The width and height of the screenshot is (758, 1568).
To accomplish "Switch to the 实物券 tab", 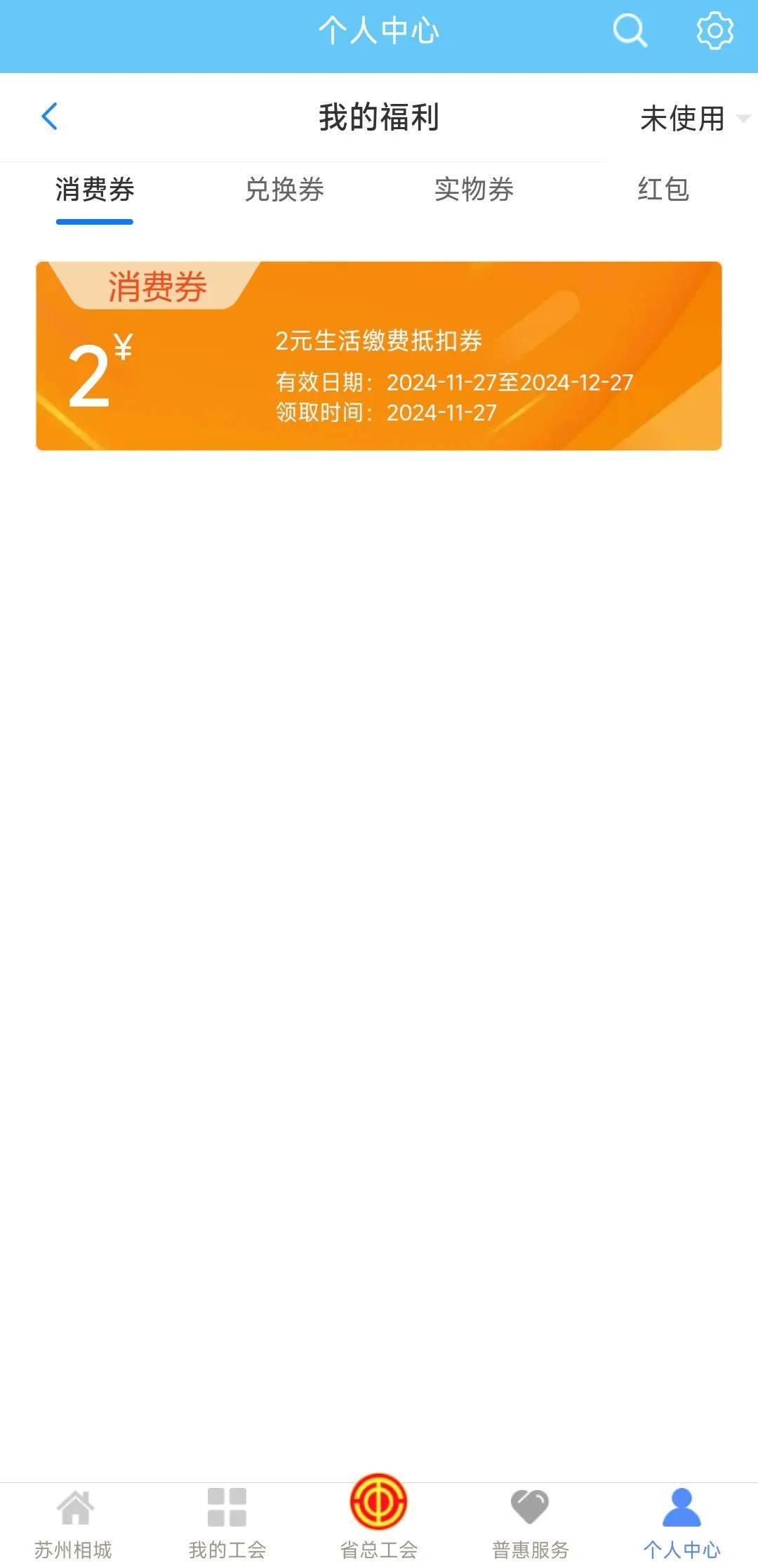I will click(x=474, y=190).
